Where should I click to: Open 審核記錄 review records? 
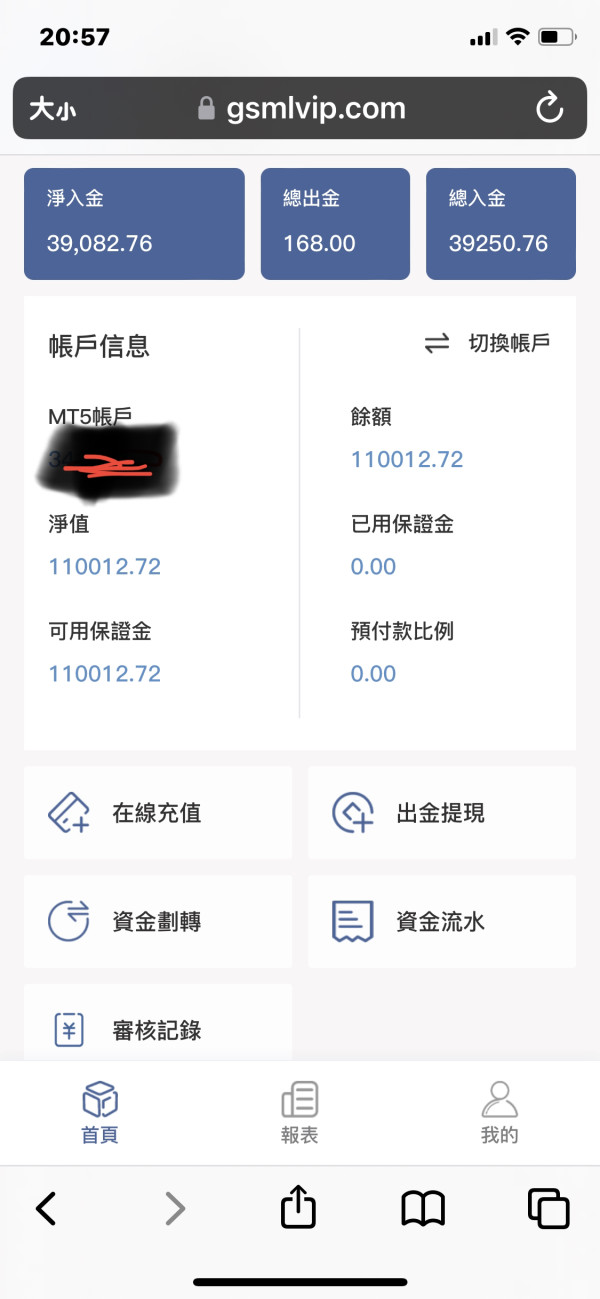(158, 1026)
